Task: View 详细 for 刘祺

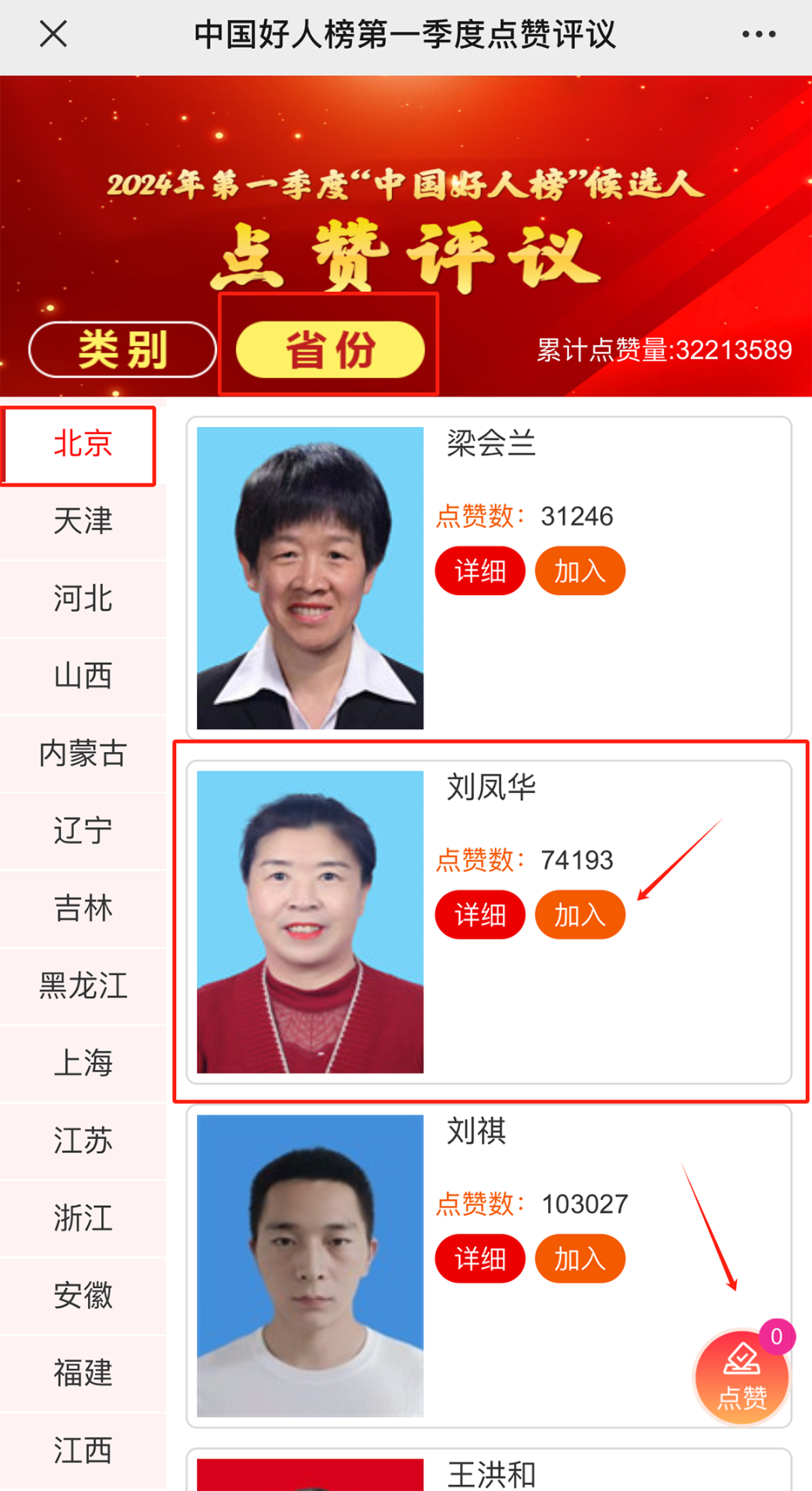Action: coord(480,1259)
